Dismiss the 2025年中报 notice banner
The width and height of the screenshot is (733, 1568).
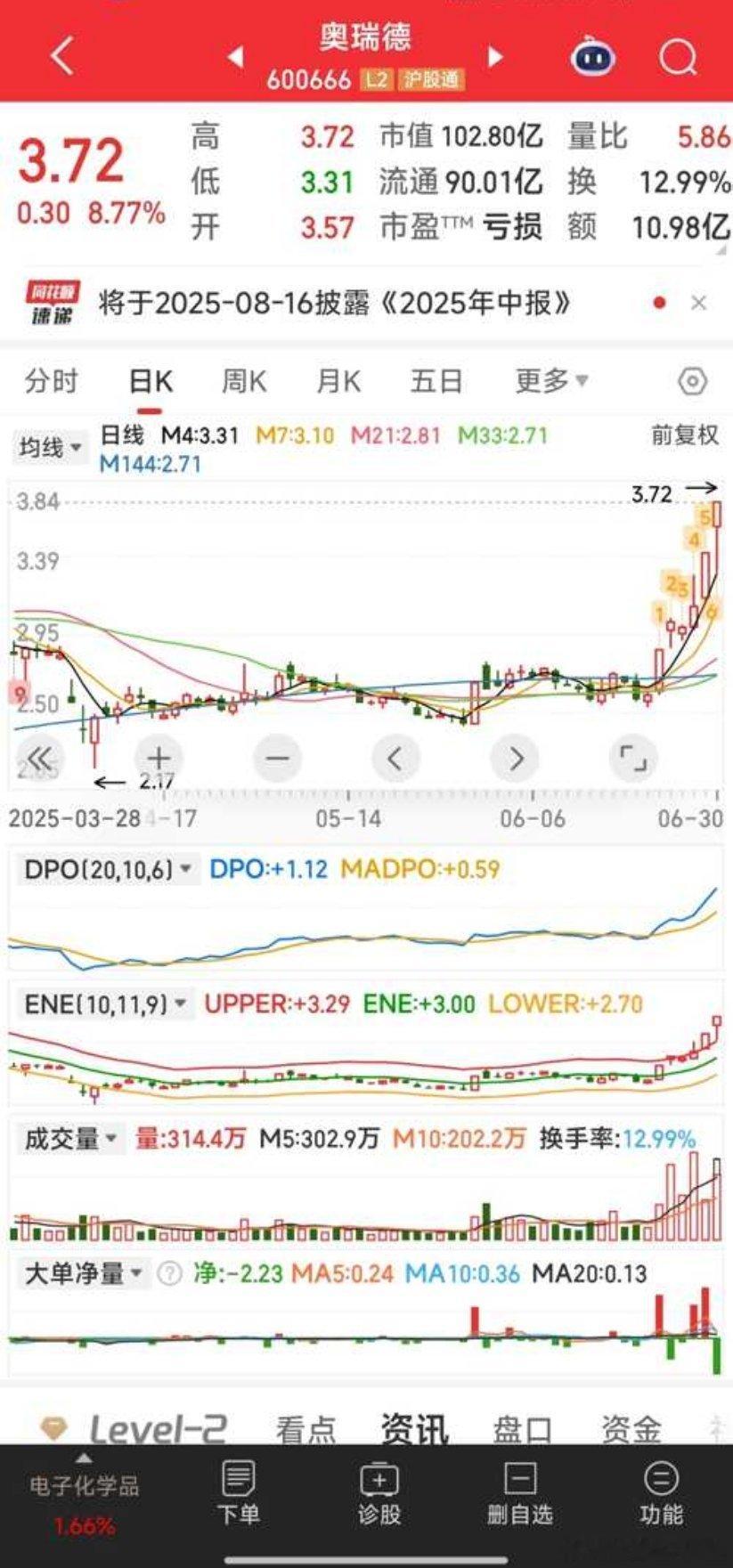pyautogui.click(x=699, y=303)
